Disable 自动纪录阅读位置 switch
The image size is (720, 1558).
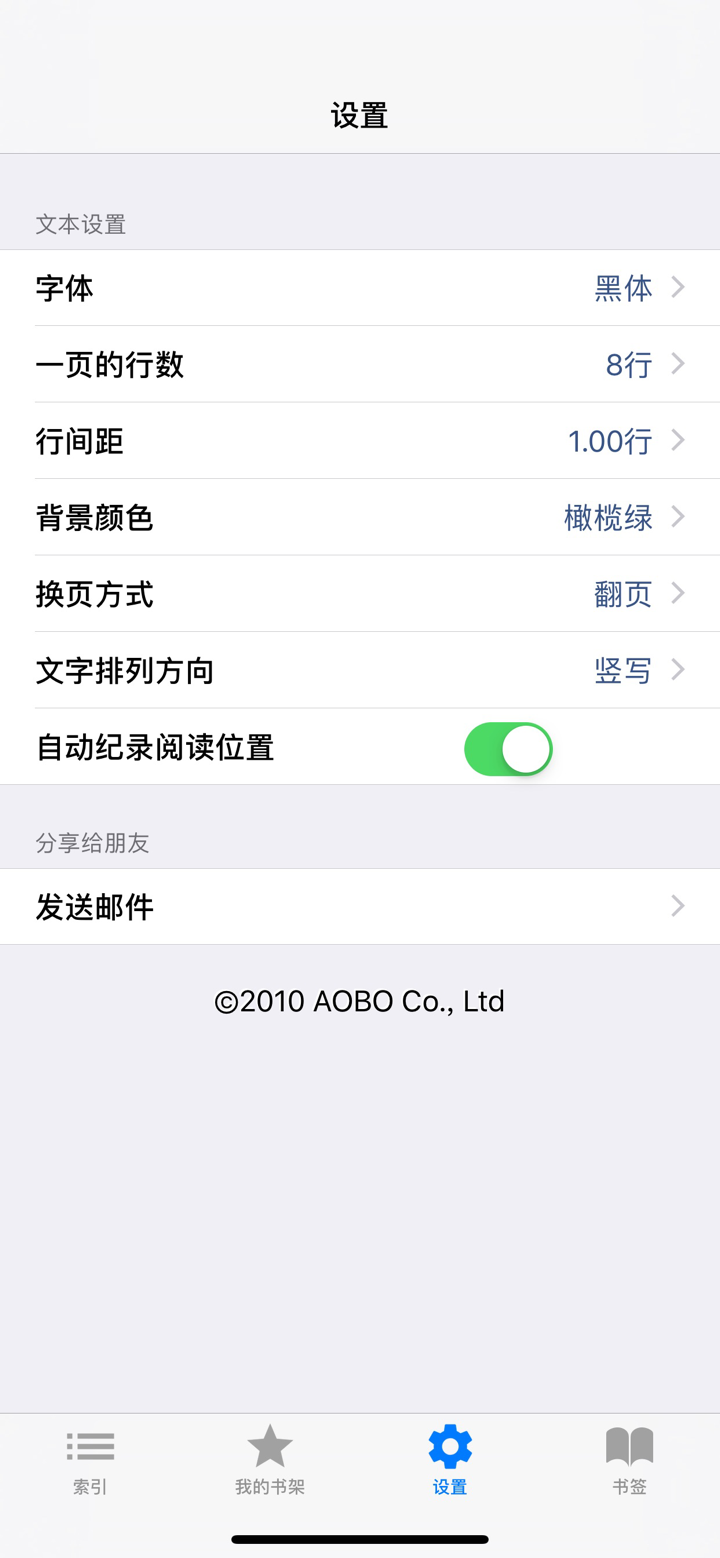pyautogui.click(x=508, y=748)
